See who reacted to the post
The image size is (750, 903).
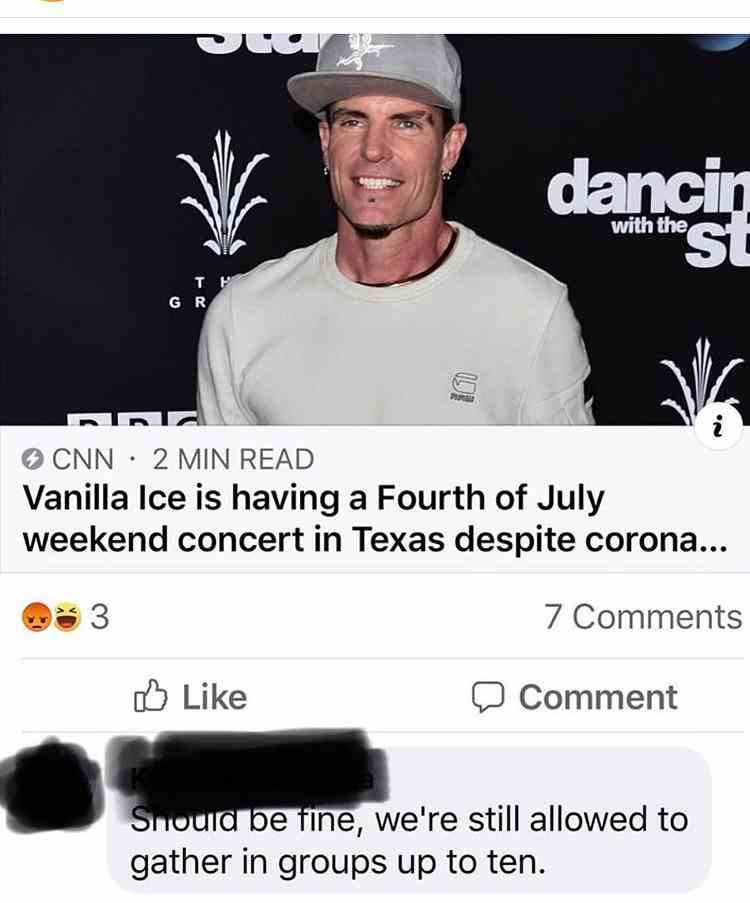tap(65, 616)
